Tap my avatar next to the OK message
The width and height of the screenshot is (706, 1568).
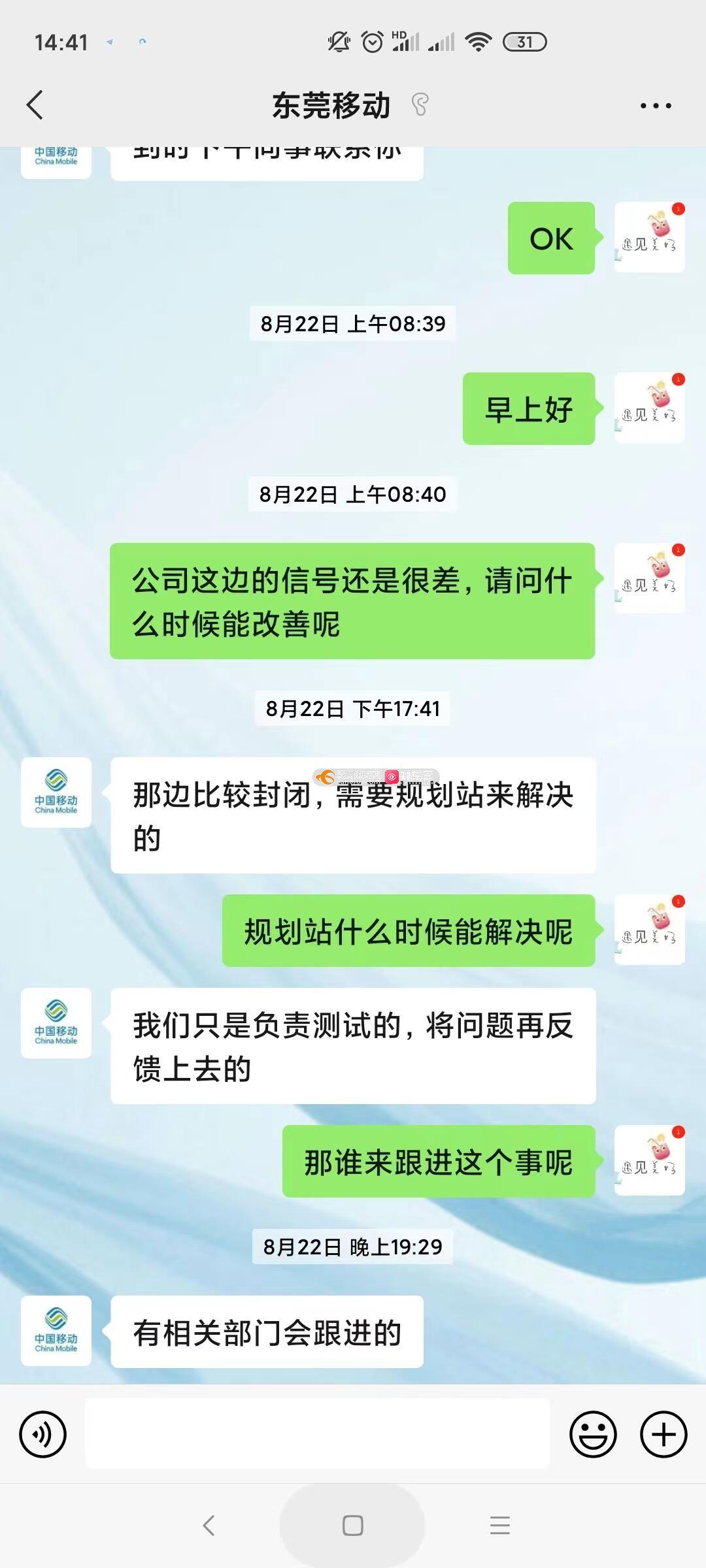coord(649,237)
